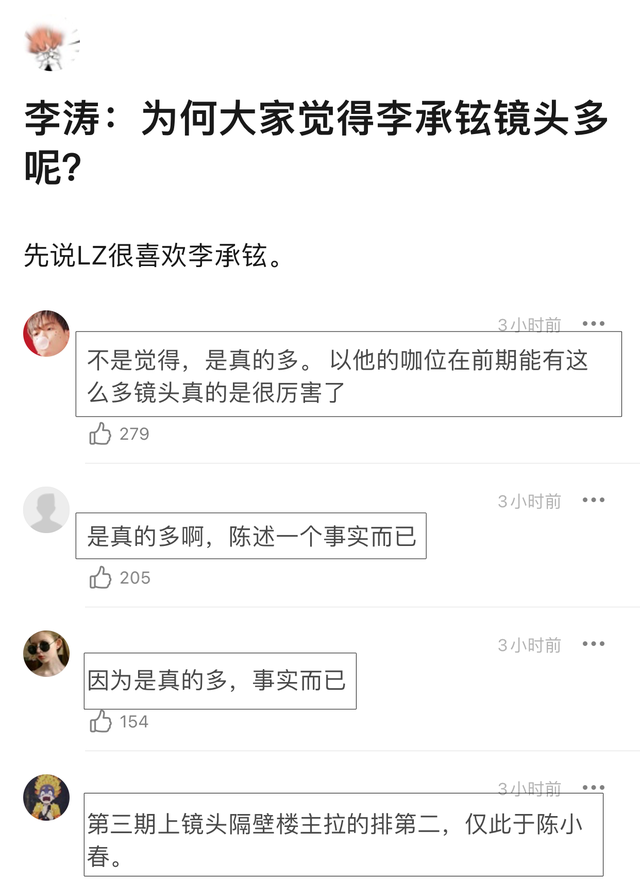The width and height of the screenshot is (640, 880).
Task: View profile of the 279-like commenter
Action: pyautogui.click(x=46, y=333)
